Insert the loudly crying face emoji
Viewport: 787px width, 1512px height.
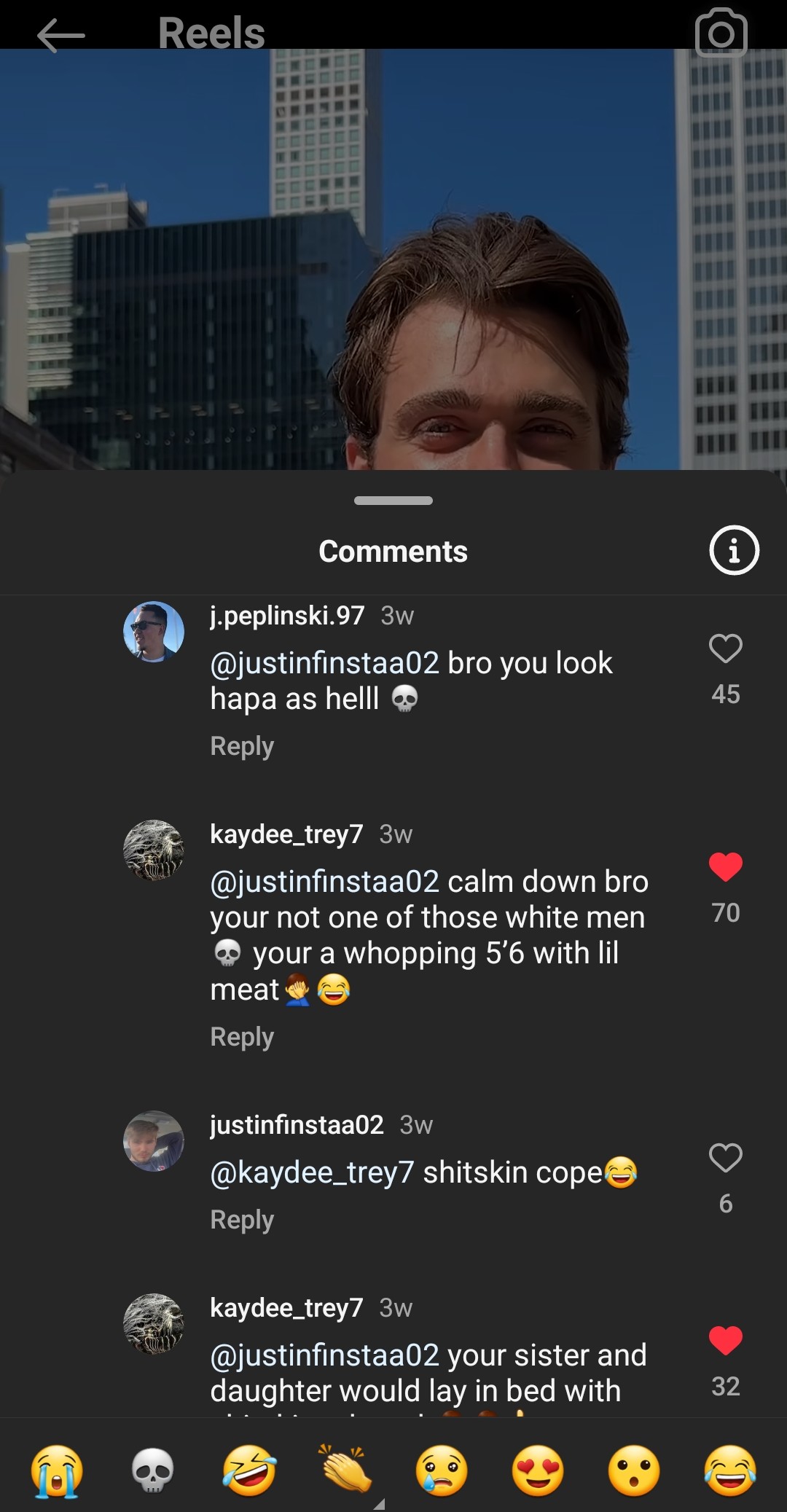coord(57,1470)
